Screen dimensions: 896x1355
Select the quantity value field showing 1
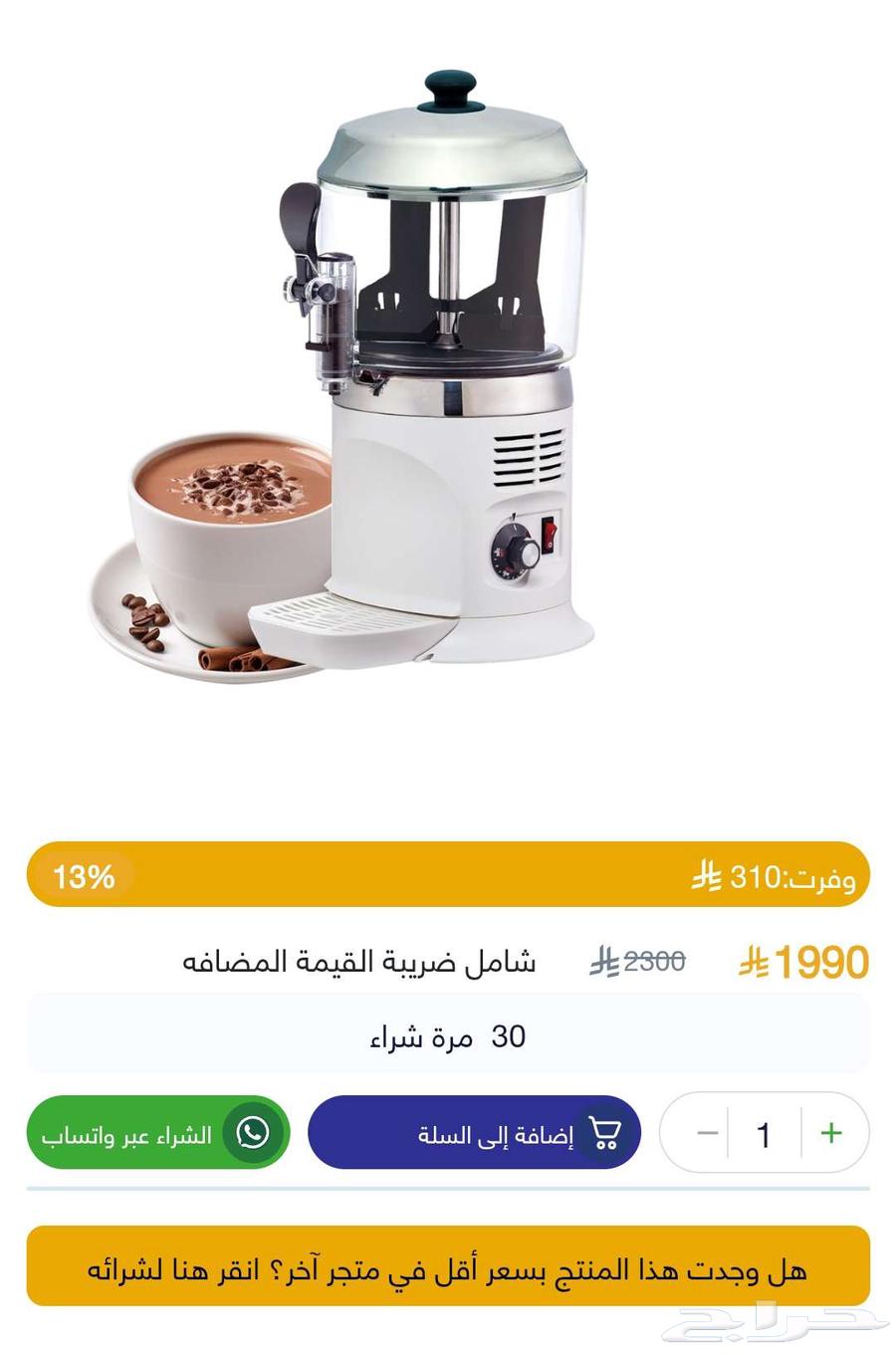(766, 1132)
